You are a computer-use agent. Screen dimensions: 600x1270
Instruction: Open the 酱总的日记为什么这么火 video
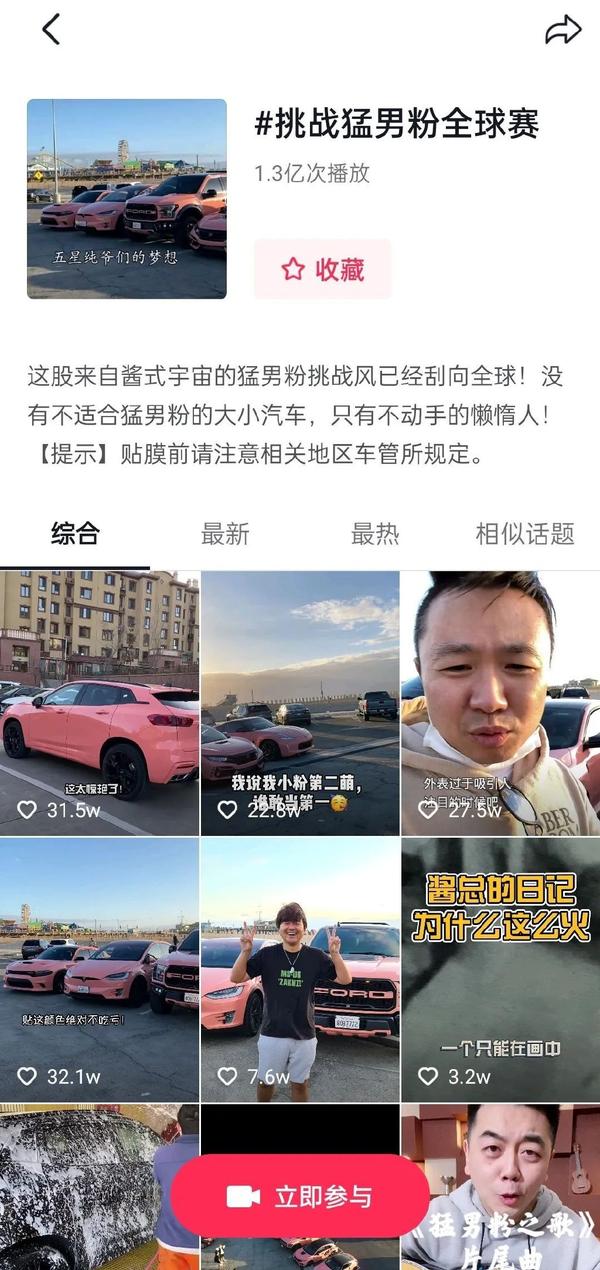coord(500,968)
